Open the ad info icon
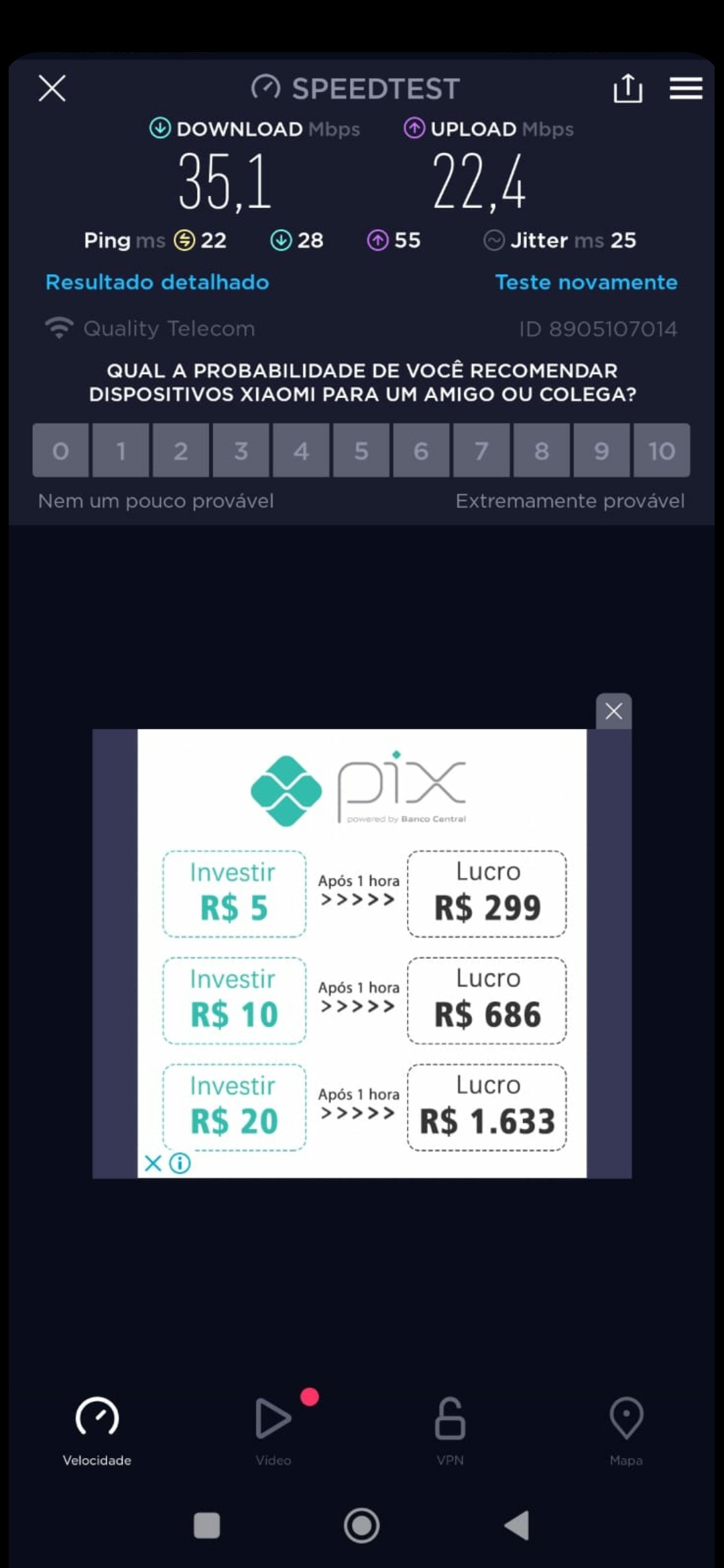The width and height of the screenshot is (724, 1568). click(x=180, y=1163)
